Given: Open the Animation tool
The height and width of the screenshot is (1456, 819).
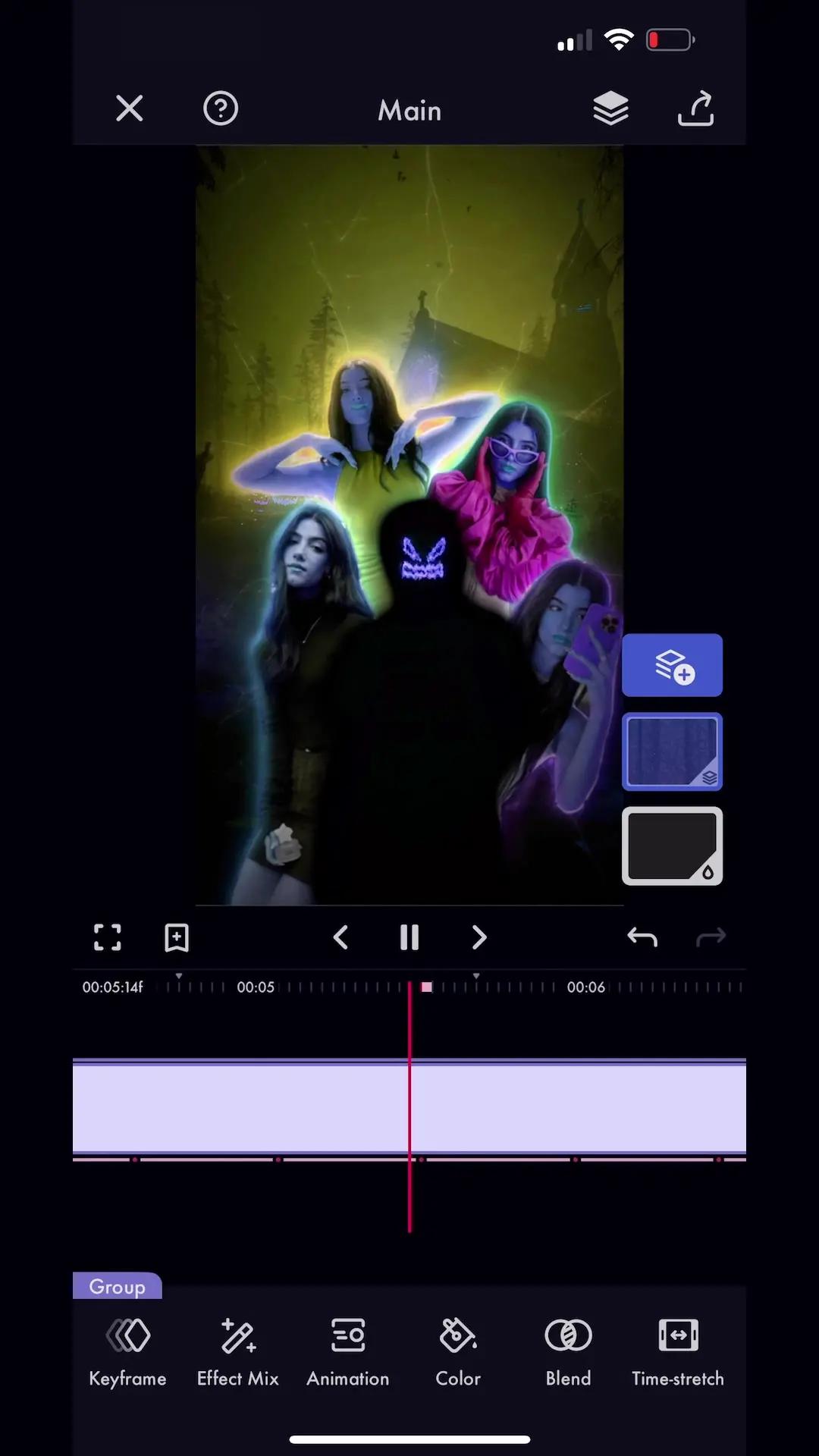Looking at the screenshot, I should [x=348, y=1351].
